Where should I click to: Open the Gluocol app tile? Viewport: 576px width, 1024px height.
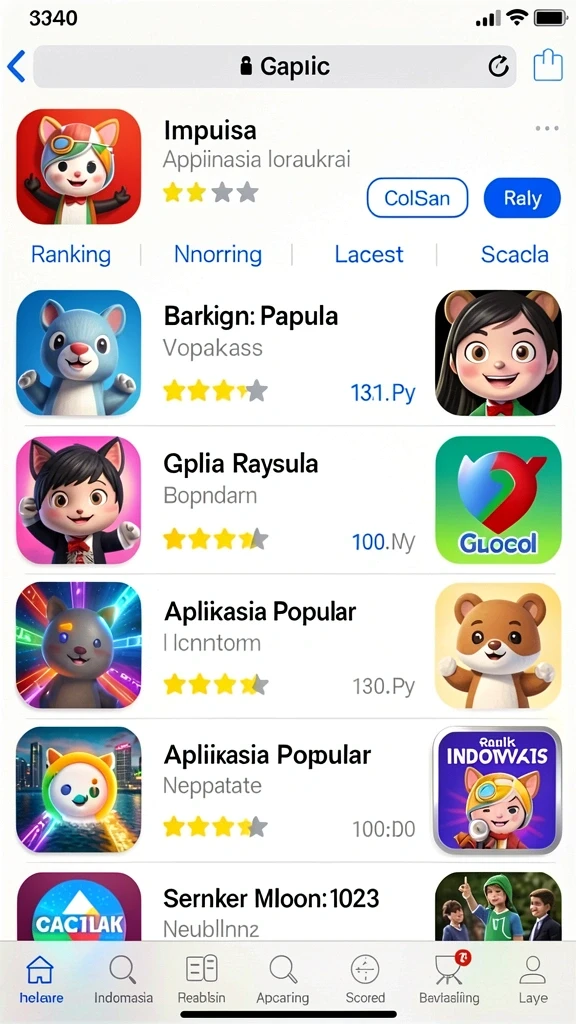coord(498,500)
